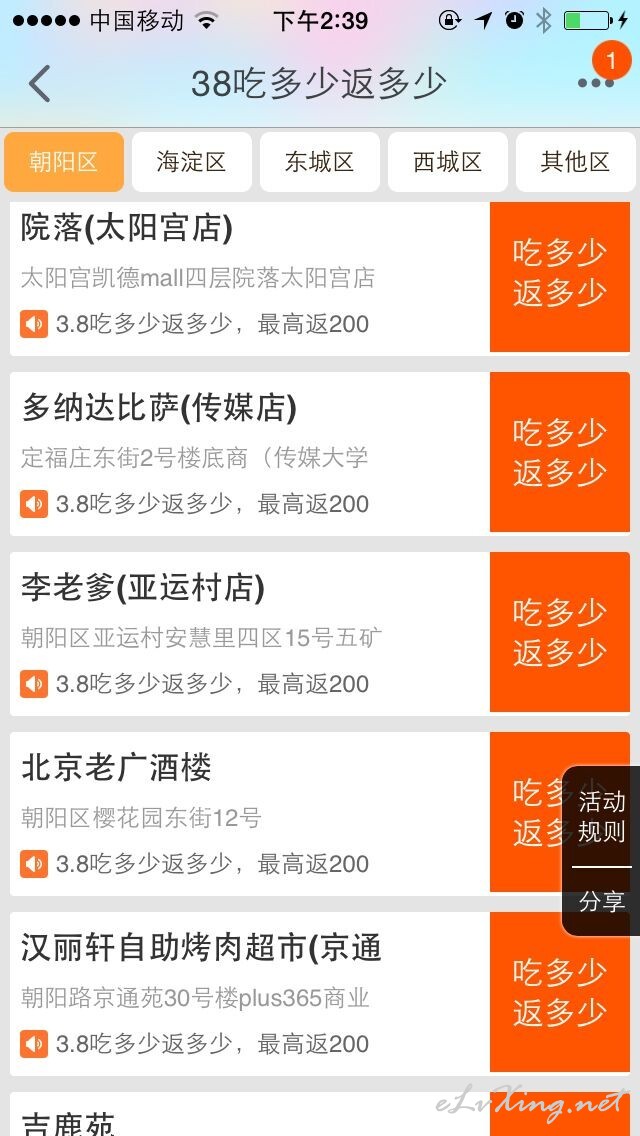Screen dimensions: 640x1136
Task: Tap 吃多少返多少 button for 院落(太阳宫店)
Action: coord(560,277)
